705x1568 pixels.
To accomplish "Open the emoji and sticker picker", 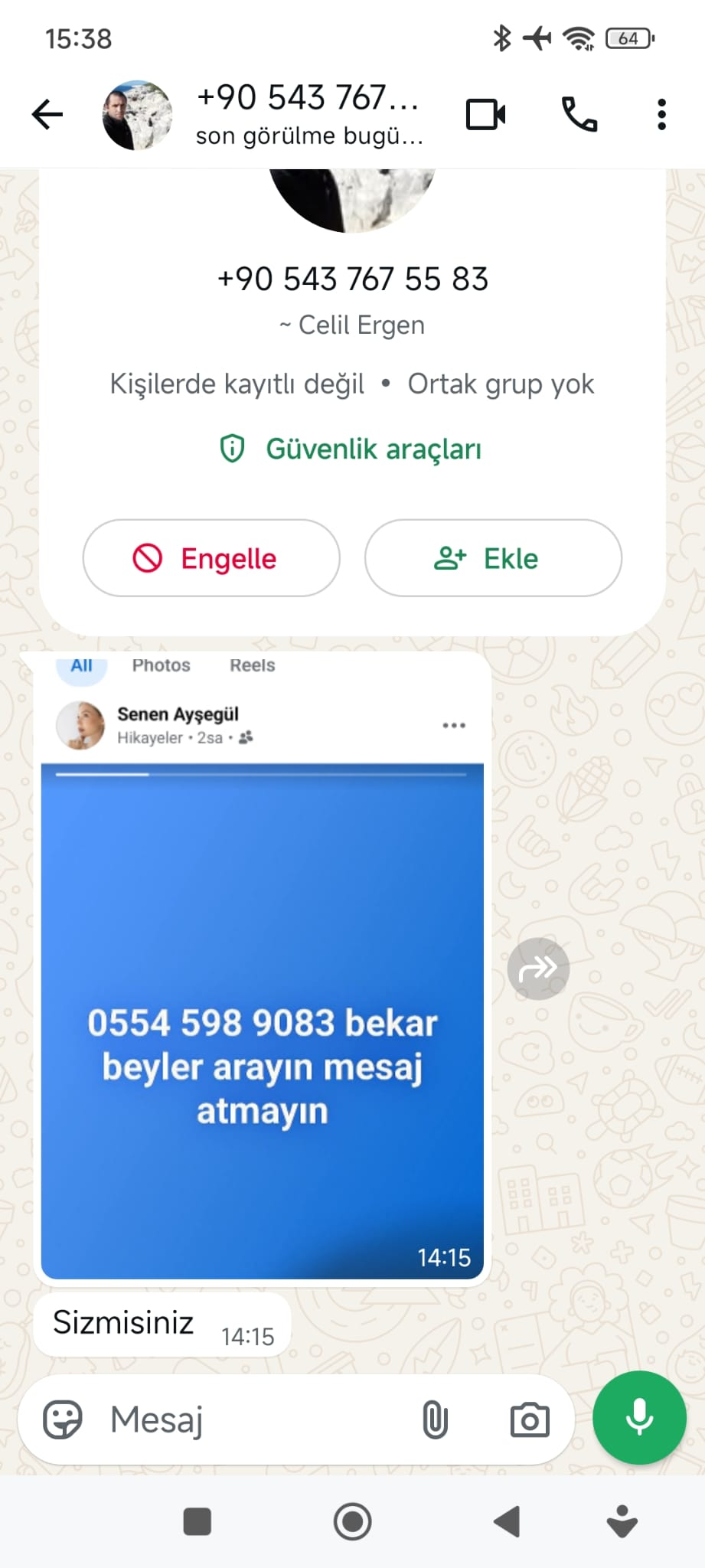I will pyautogui.click(x=63, y=1420).
